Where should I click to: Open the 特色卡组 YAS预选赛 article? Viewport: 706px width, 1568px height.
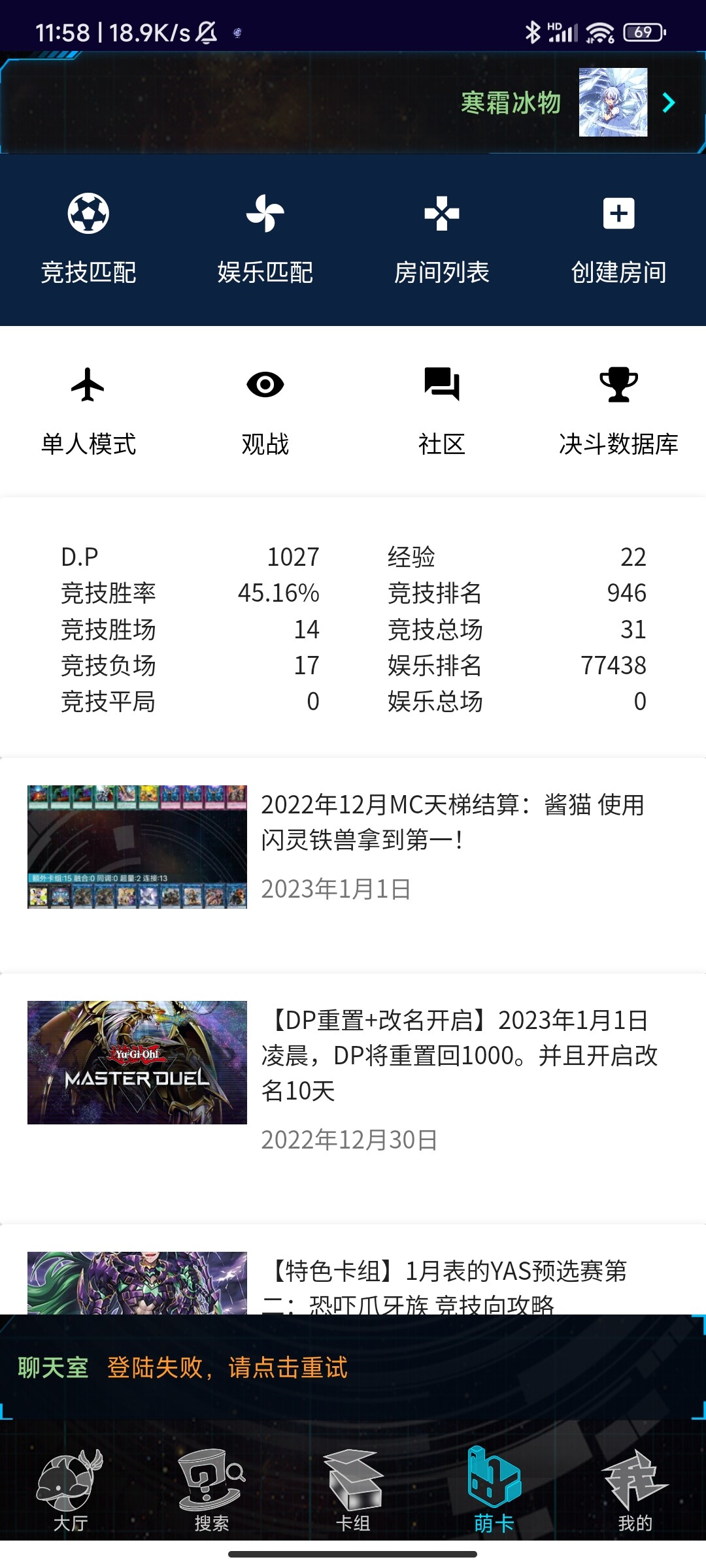tap(353, 1271)
